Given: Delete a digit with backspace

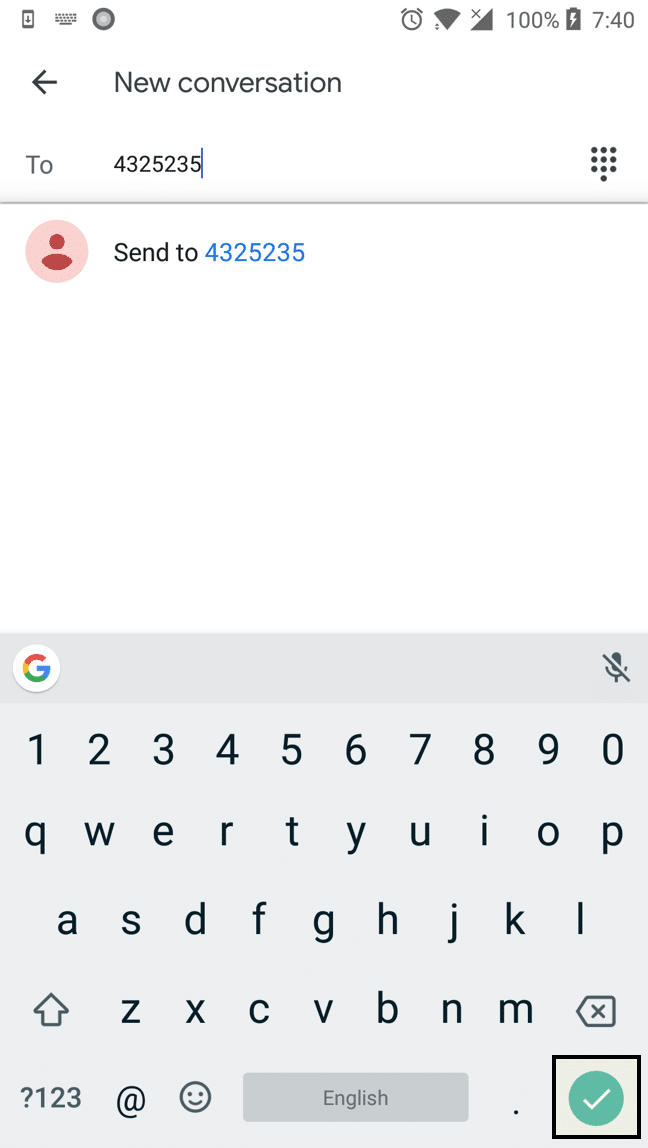Looking at the screenshot, I should (x=596, y=1012).
